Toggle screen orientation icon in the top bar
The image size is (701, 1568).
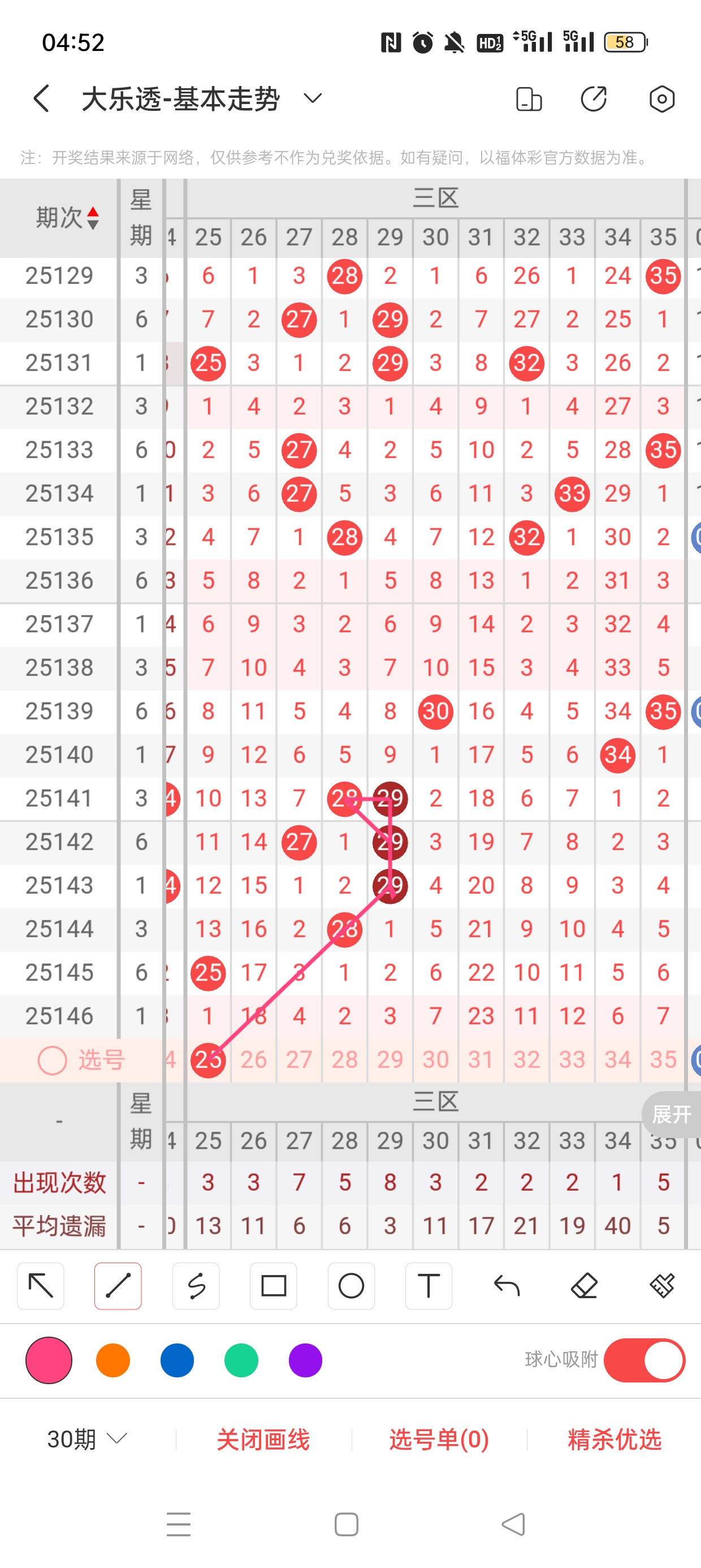click(528, 98)
